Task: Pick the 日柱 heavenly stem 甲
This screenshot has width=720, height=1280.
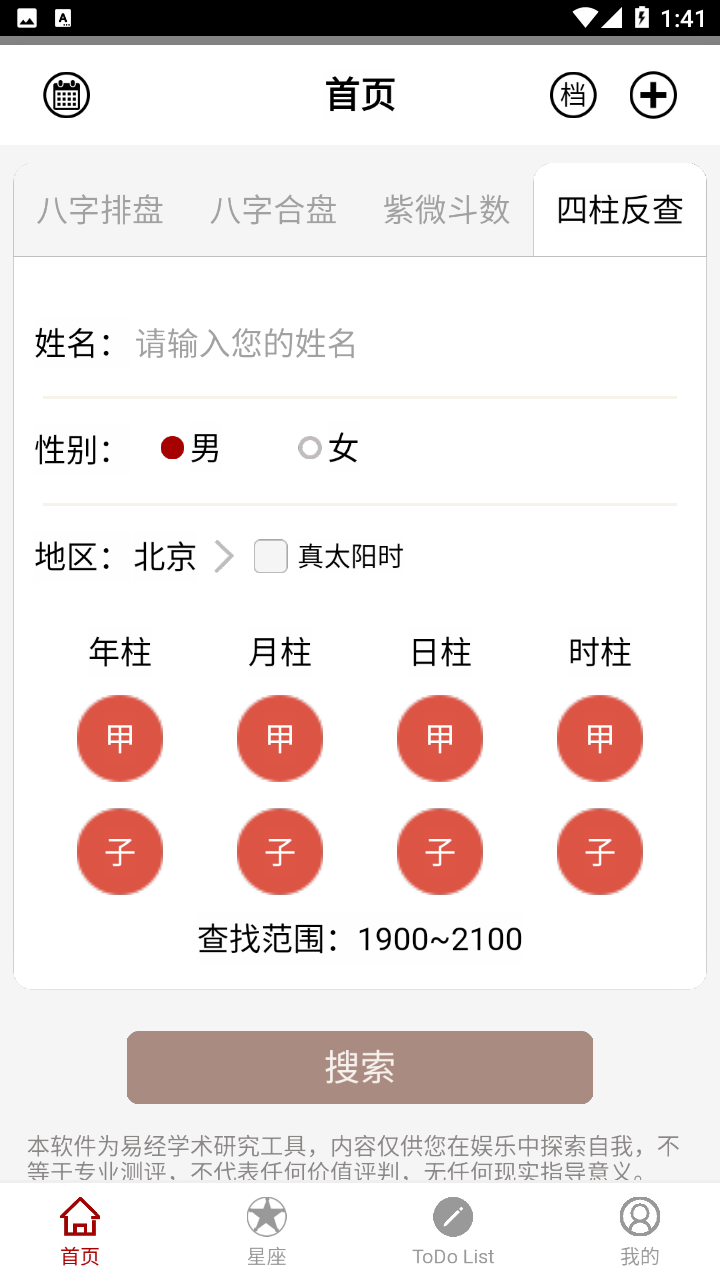Action: coord(440,739)
